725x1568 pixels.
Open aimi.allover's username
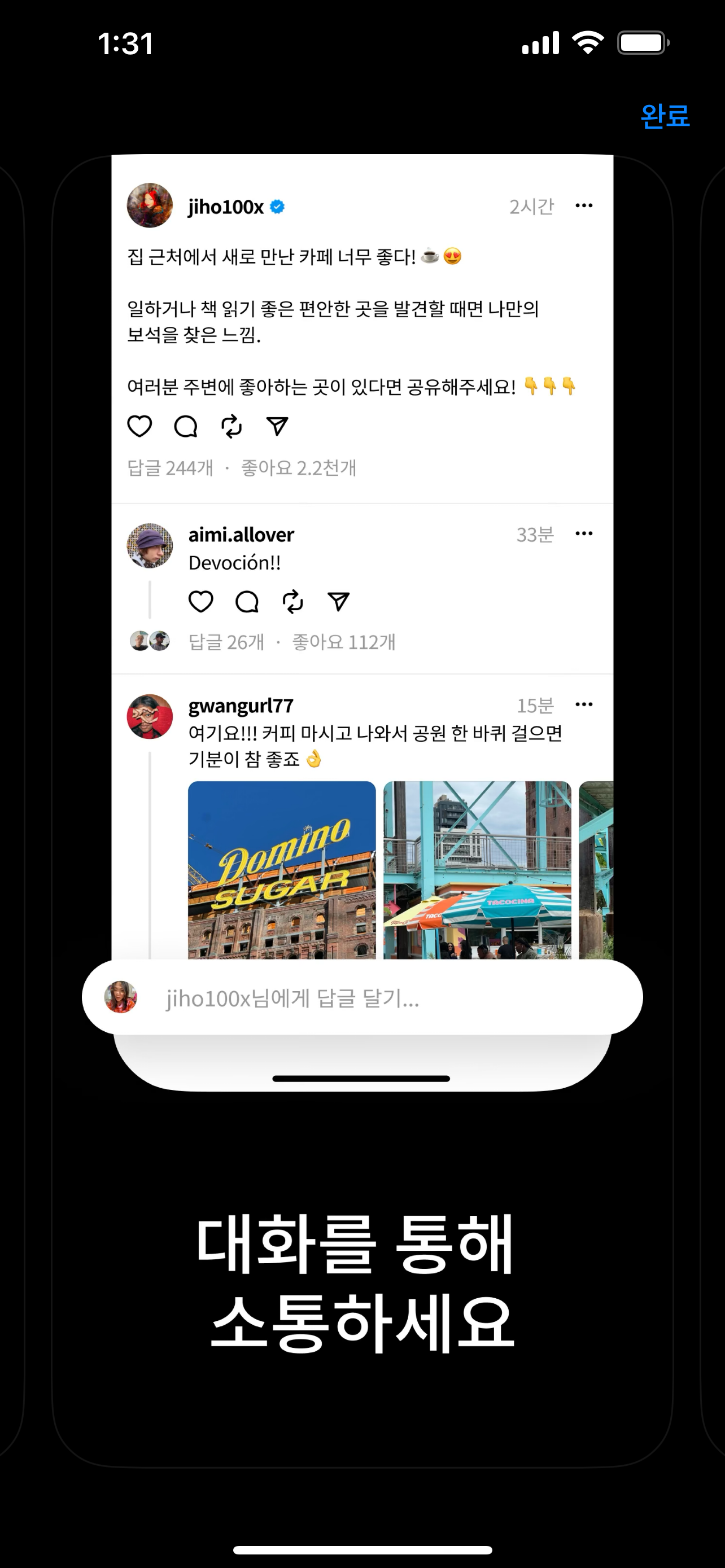[x=241, y=535]
